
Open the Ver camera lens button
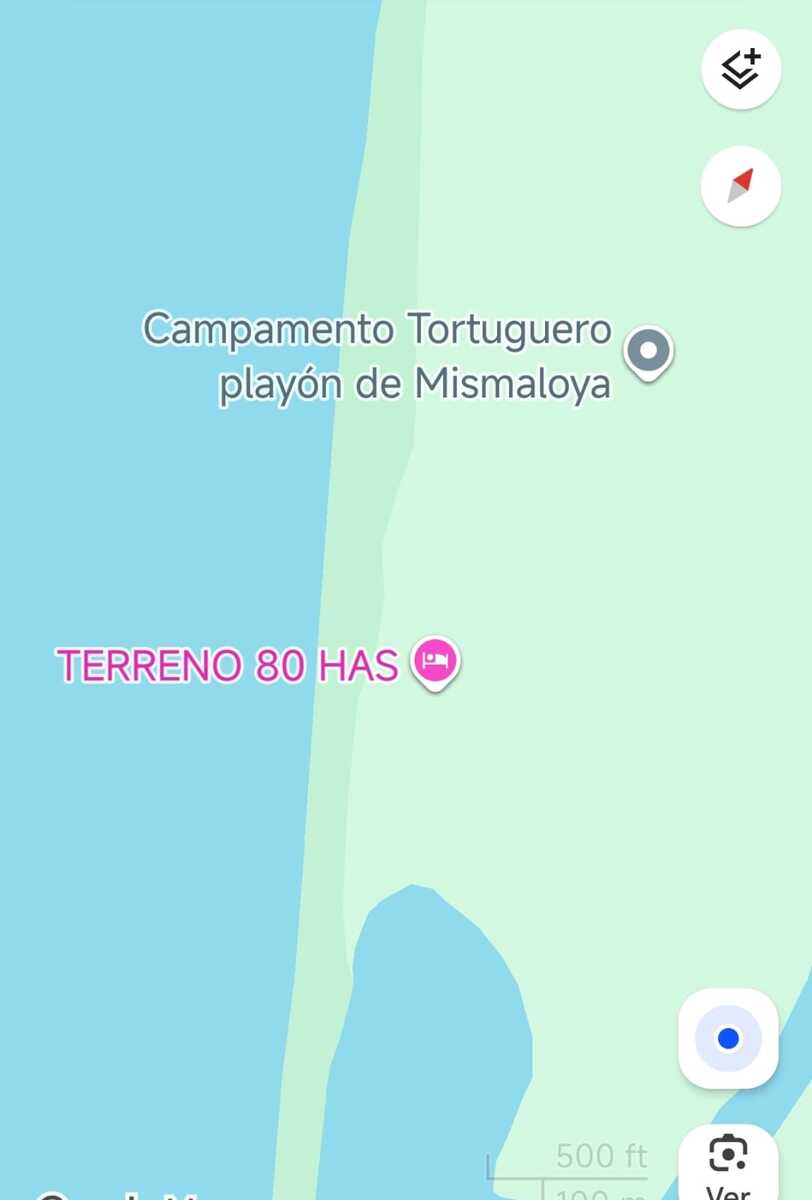pos(728,1162)
